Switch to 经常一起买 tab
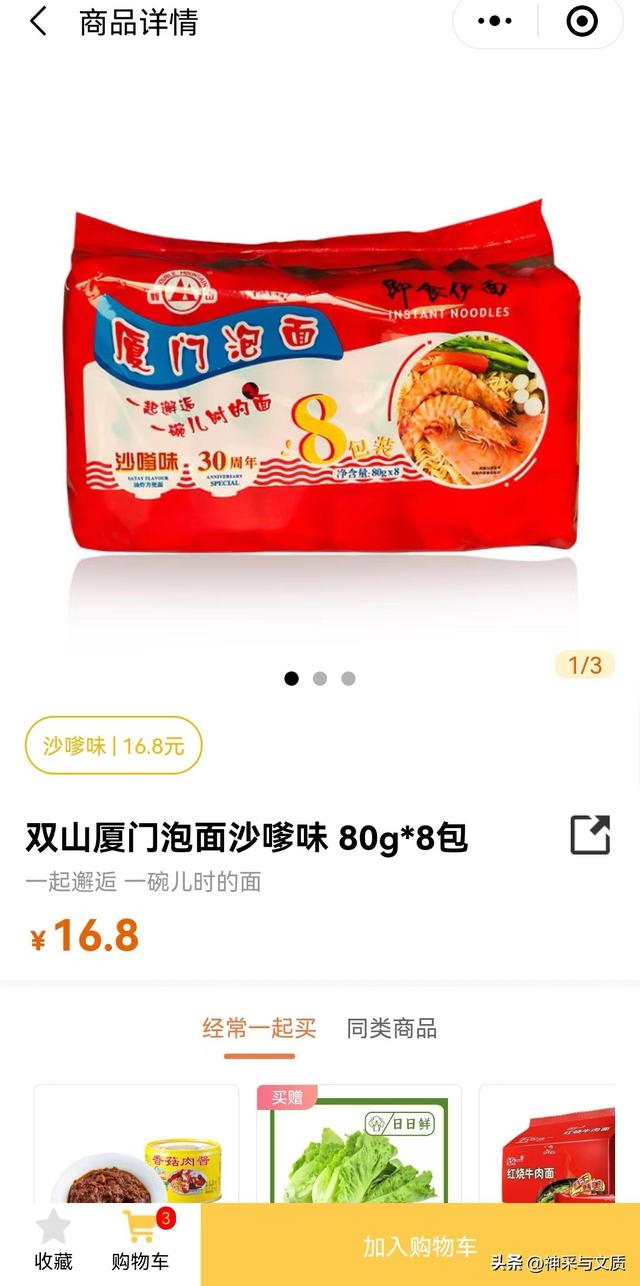 [259, 1028]
